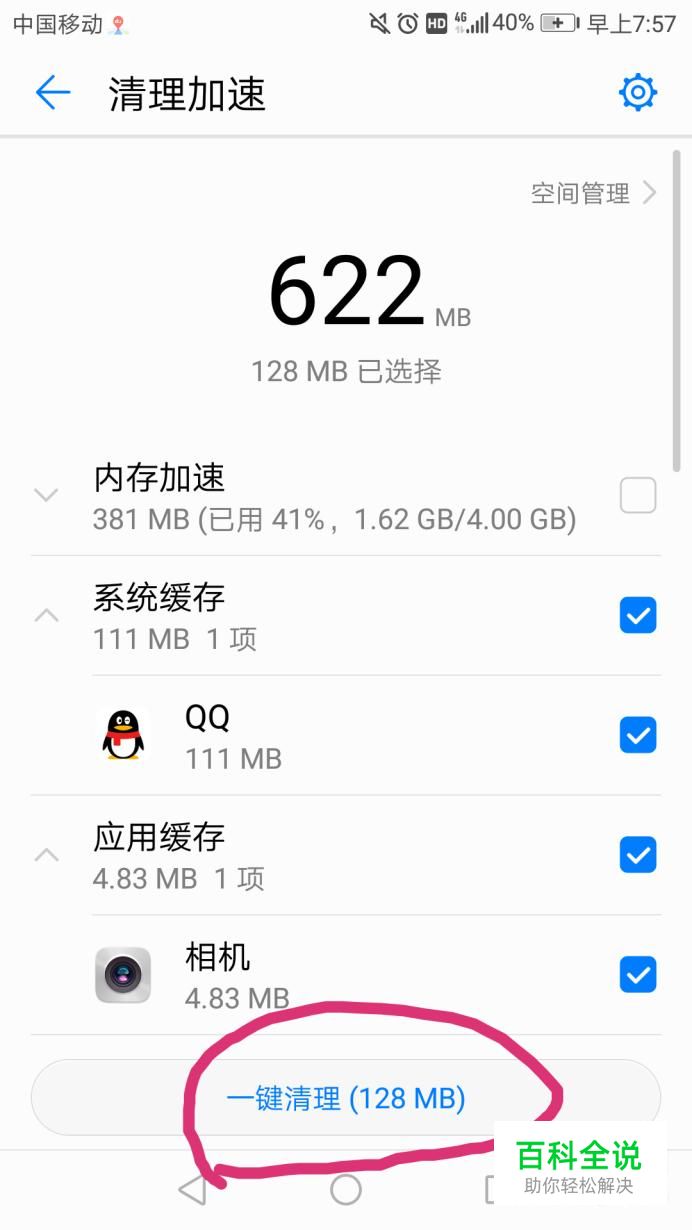Check the 内存加速 checkbox
This screenshot has width=692, height=1230.
638,496
